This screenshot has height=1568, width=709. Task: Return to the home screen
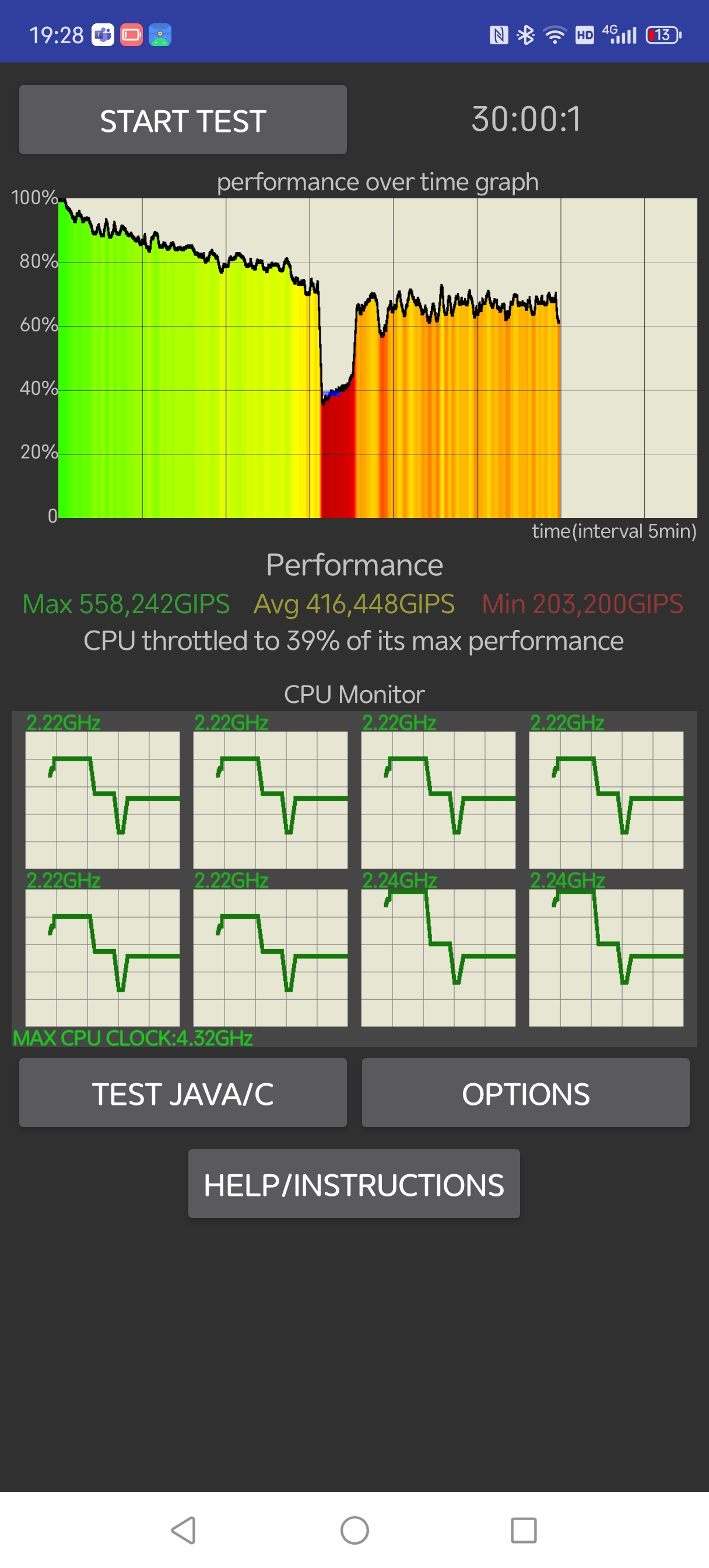[x=354, y=1529]
